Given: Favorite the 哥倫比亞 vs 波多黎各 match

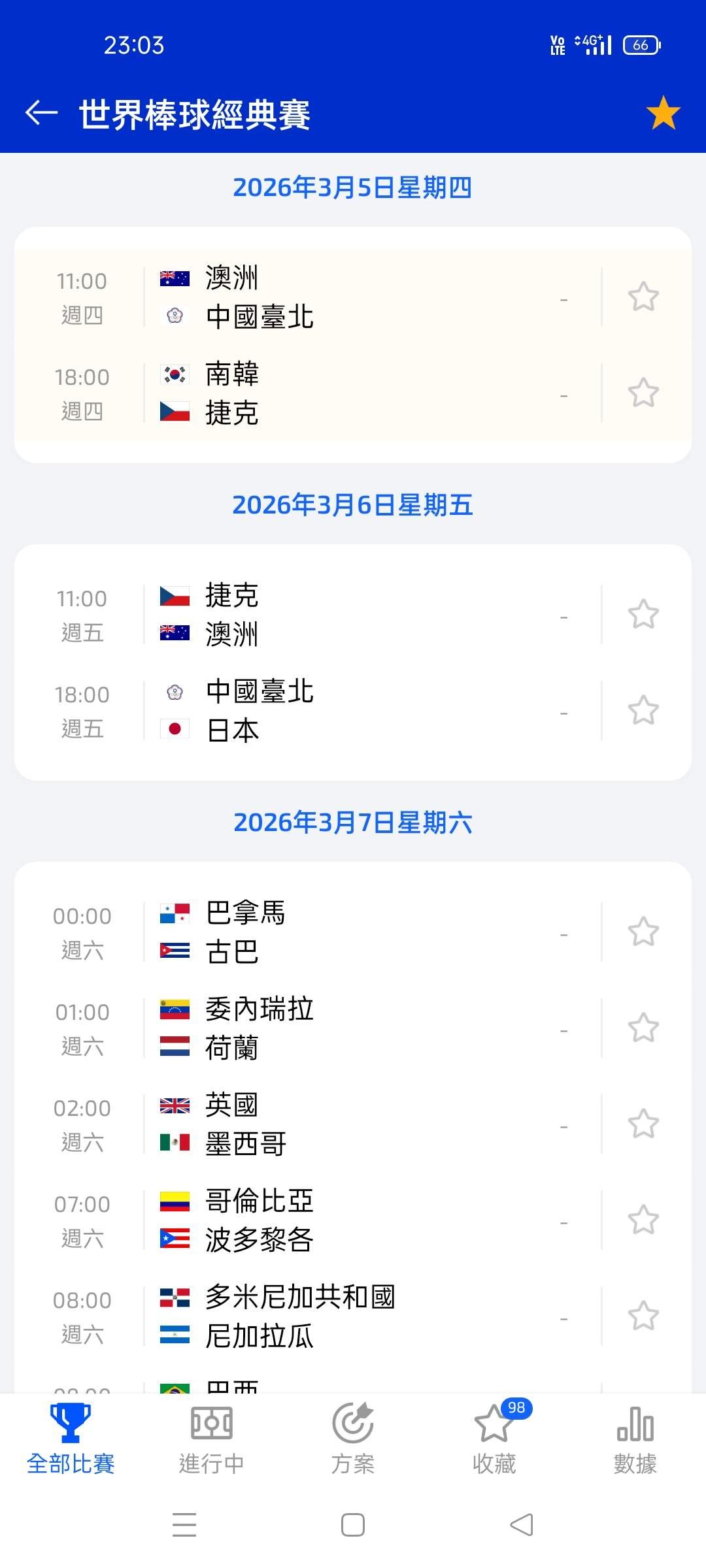Looking at the screenshot, I should click(643, 1220).
